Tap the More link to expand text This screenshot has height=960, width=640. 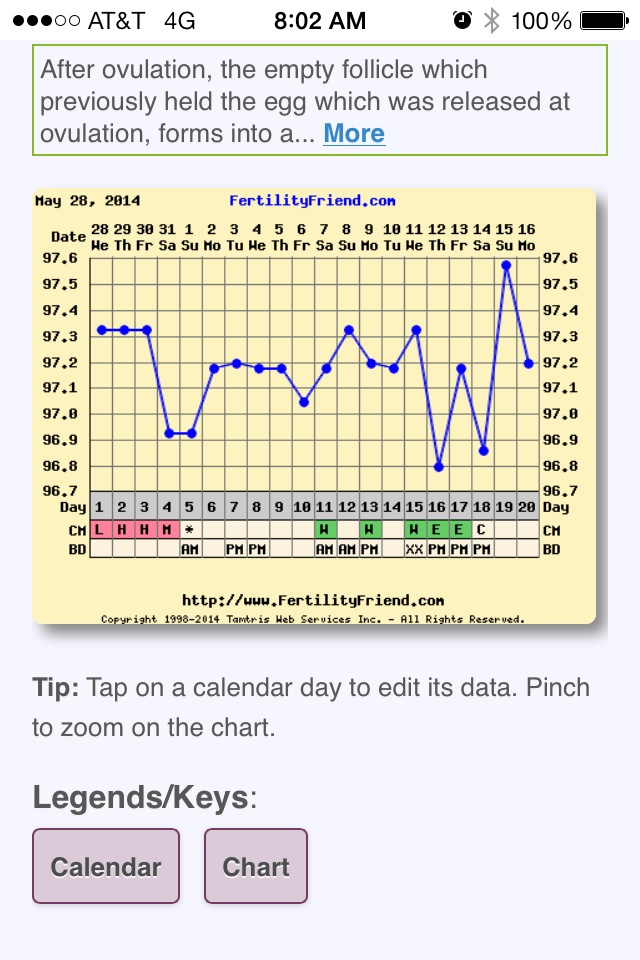[x=354, y=134]
